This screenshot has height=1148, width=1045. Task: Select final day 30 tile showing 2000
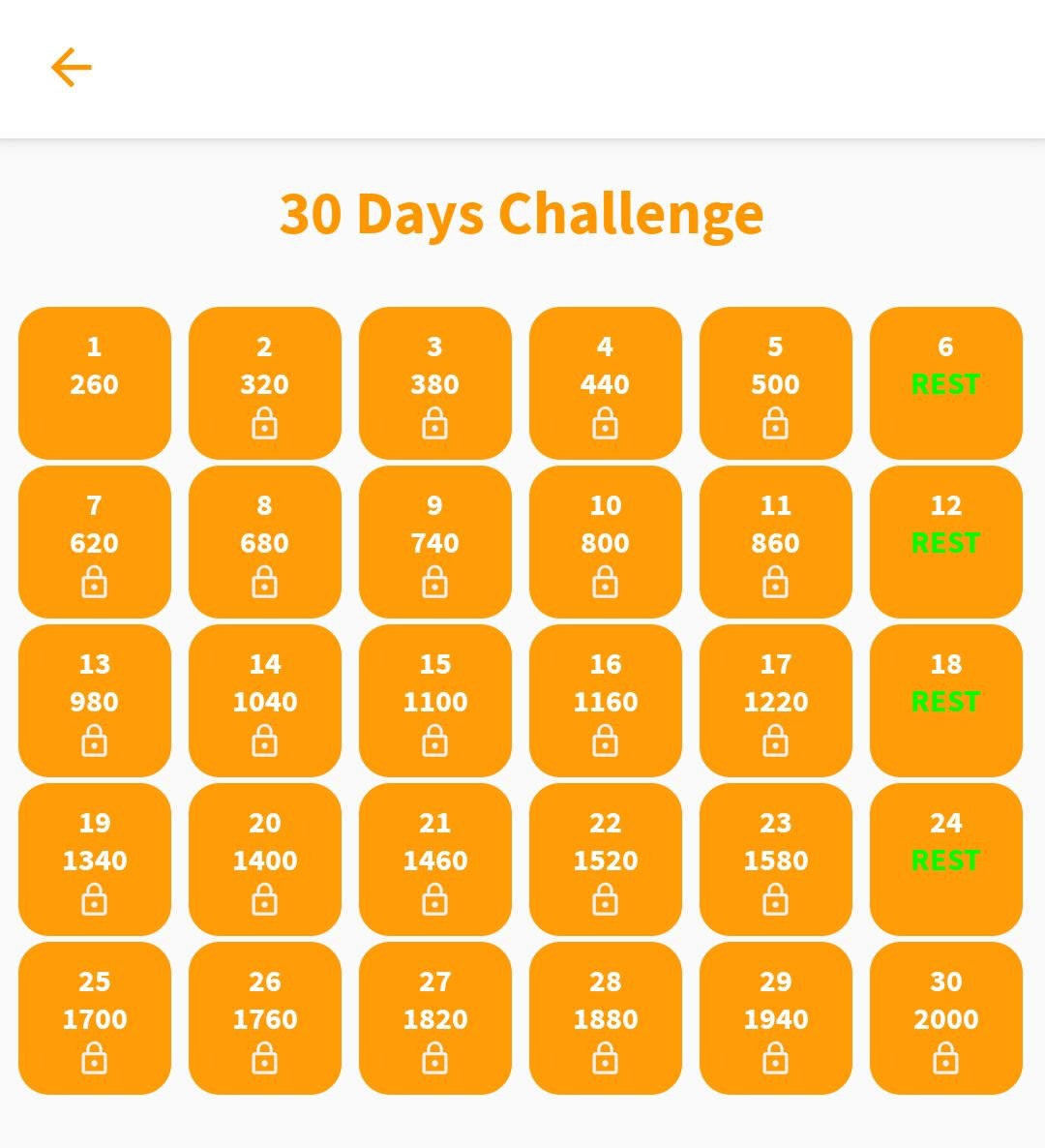pyautogui.click(x=946, y=1018)
